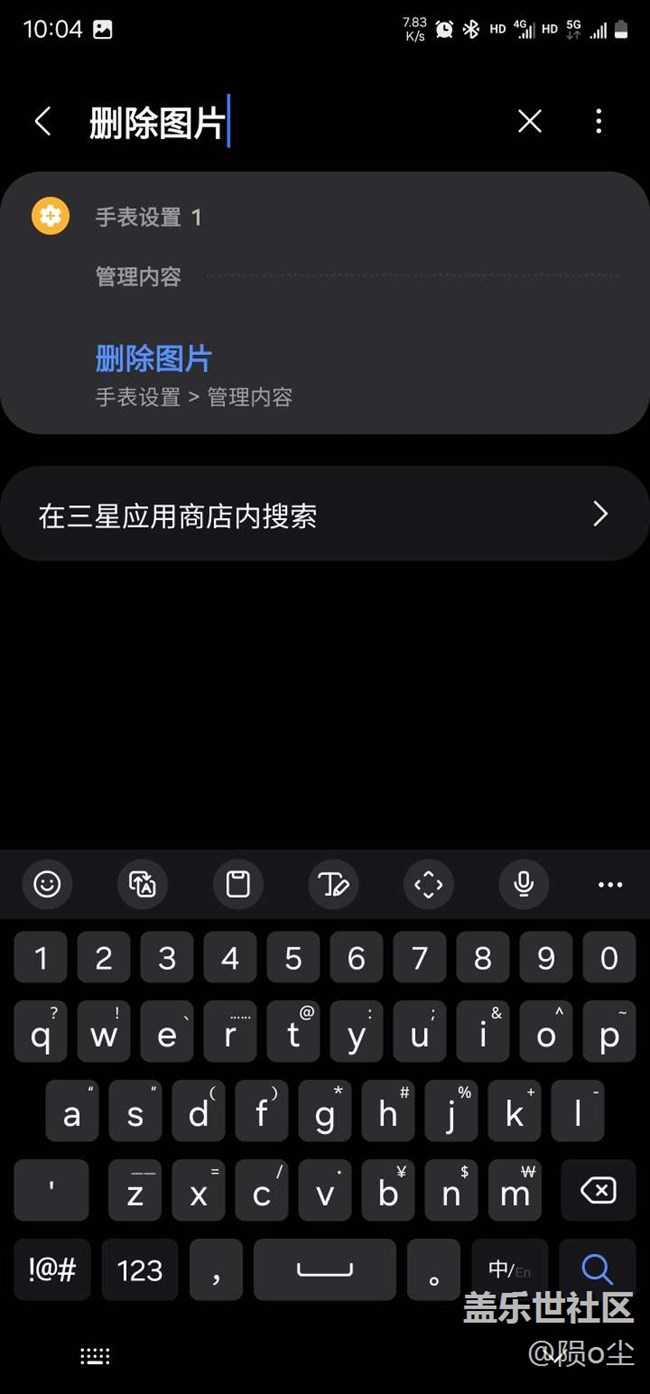Open the !@# symbols keyboard
This screenshot has width=650, height=1394.
pyautogui.click(x=51, y=1270)
